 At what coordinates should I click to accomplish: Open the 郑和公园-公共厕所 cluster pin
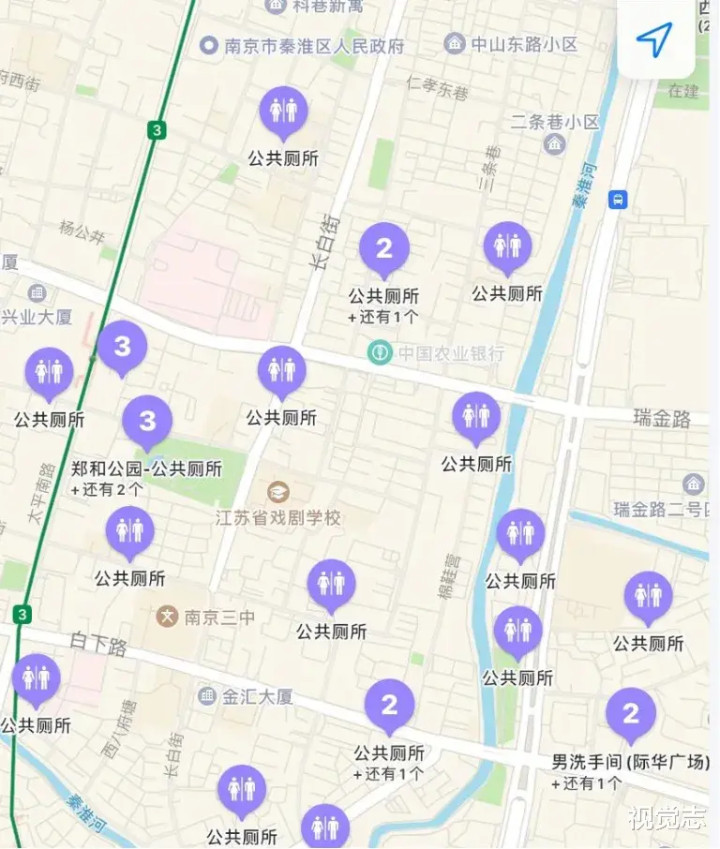(147, 421)
